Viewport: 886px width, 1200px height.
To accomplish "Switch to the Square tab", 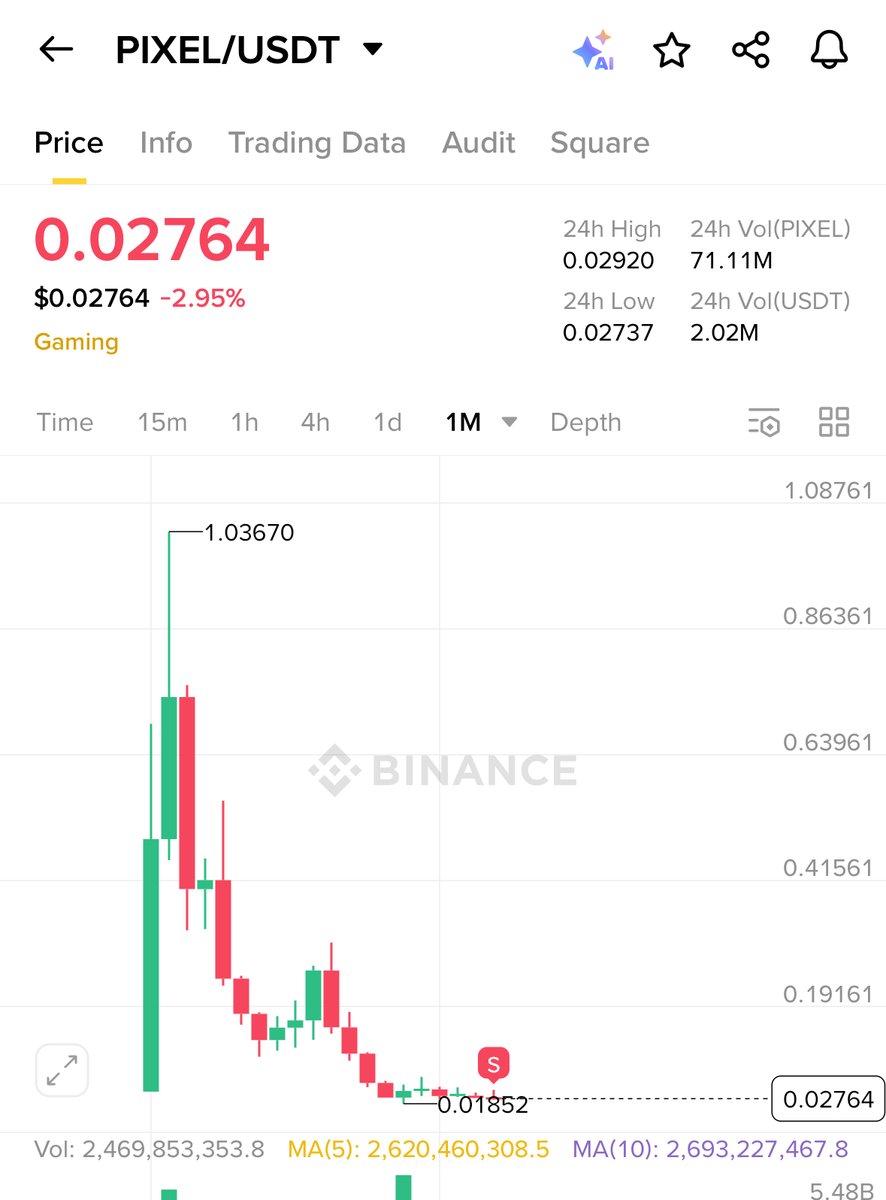I will point(599,143).
